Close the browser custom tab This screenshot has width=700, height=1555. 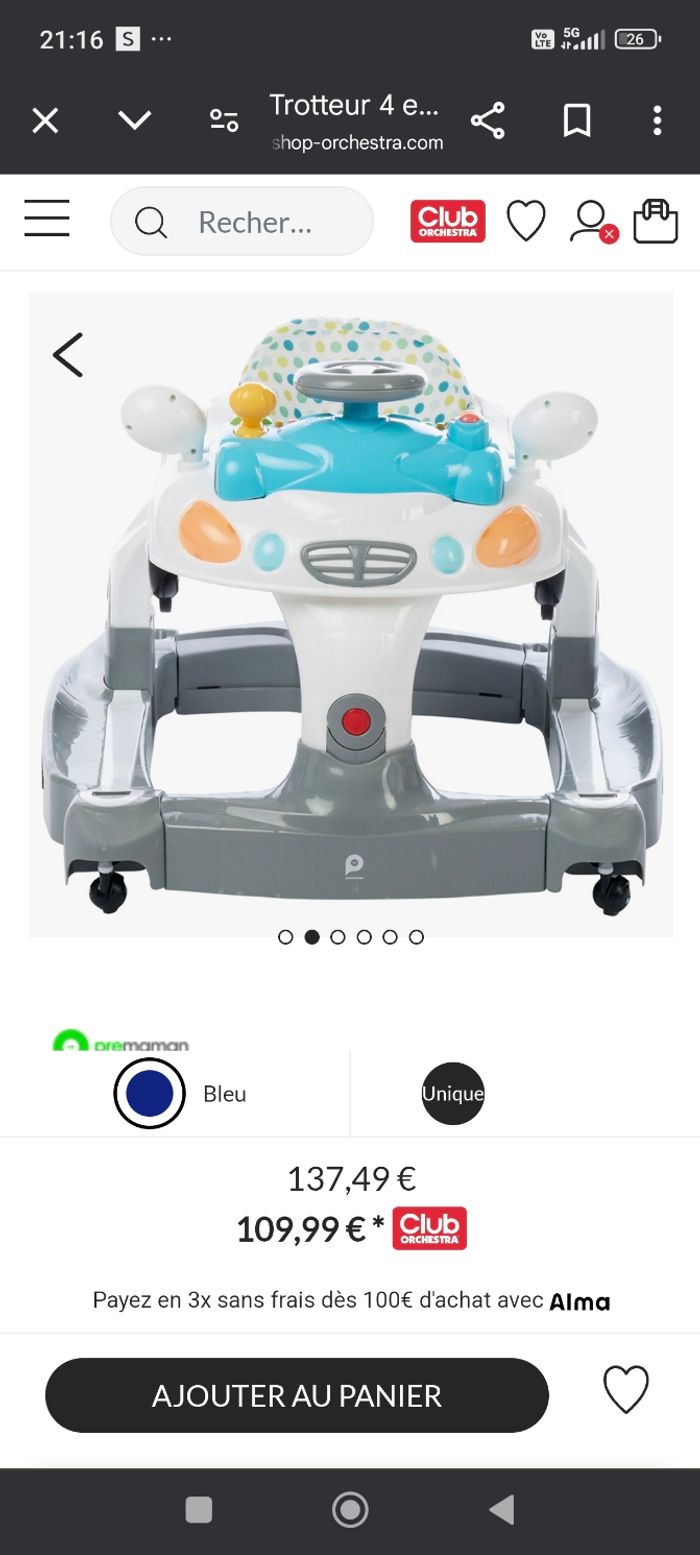(45, 121)
